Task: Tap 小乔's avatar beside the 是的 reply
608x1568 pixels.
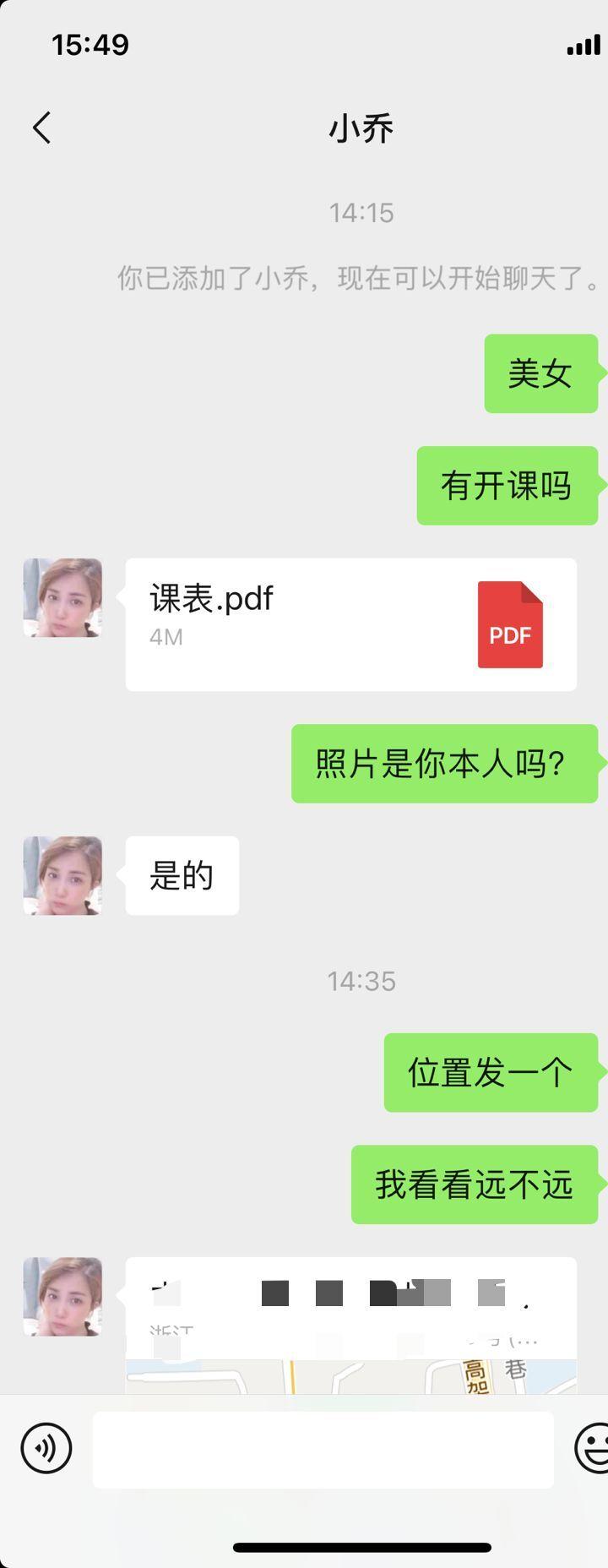Action: coord(62,876)
